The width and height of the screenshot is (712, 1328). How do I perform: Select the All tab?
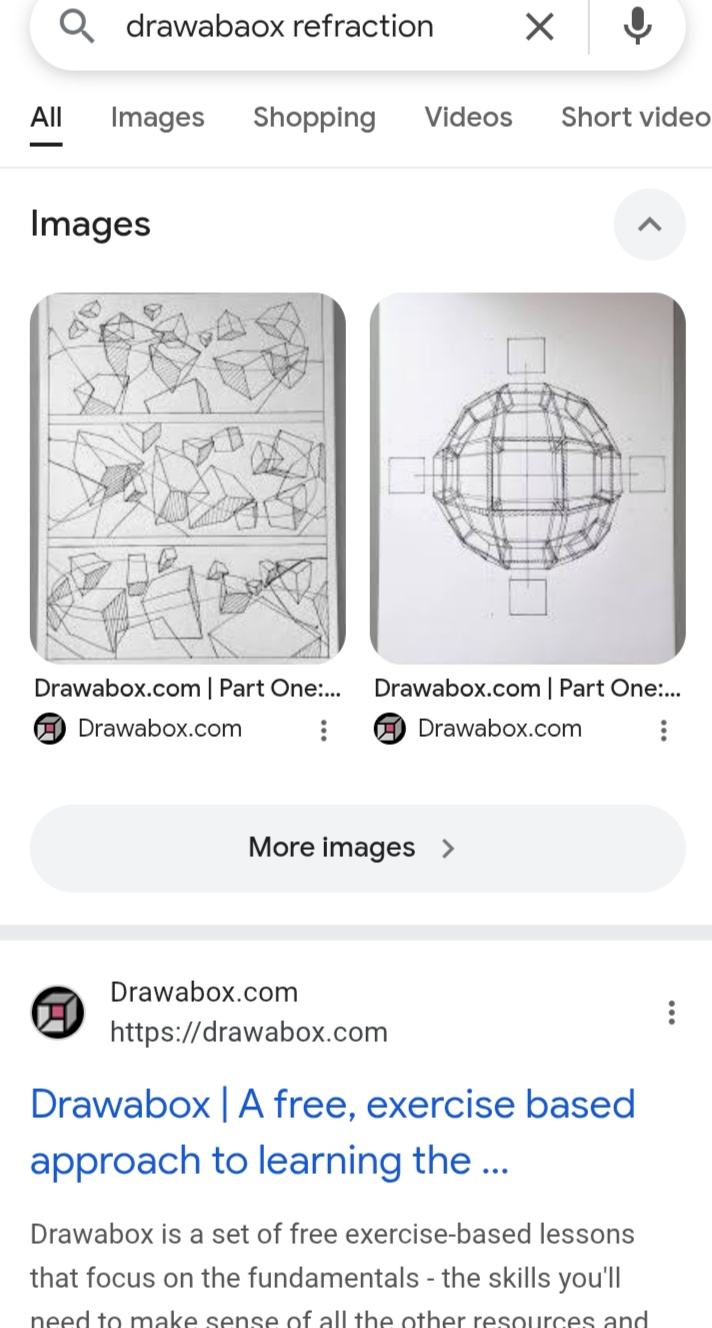pos(46,118)
